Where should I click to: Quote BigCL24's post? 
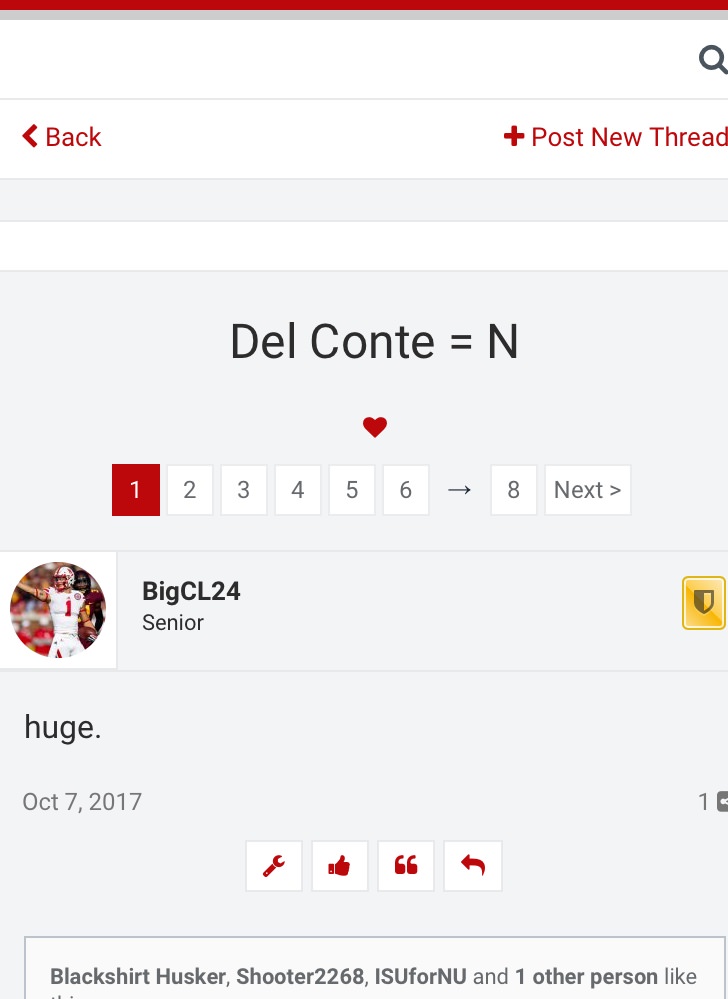(x=406, y=866)
